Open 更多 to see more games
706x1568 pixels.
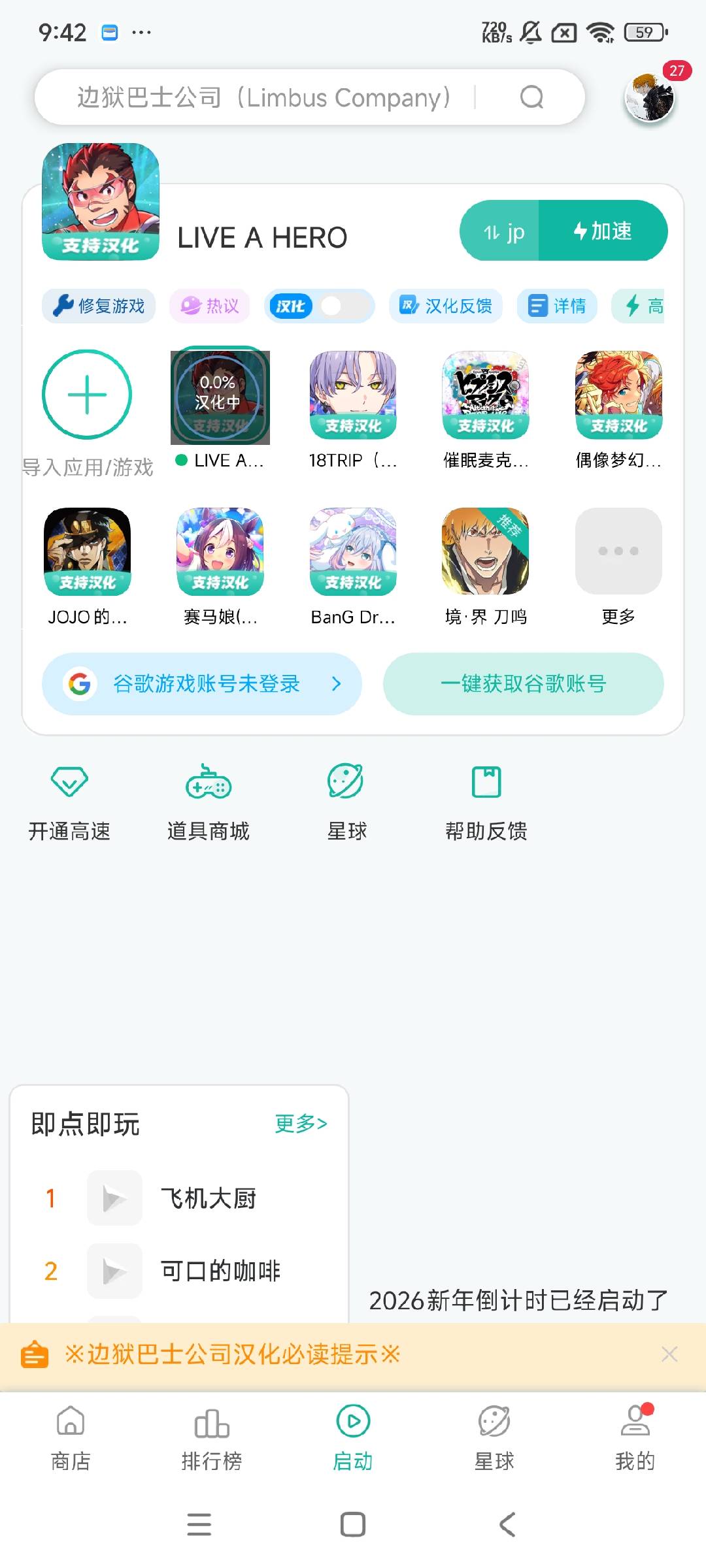click(x=618, y=552)
